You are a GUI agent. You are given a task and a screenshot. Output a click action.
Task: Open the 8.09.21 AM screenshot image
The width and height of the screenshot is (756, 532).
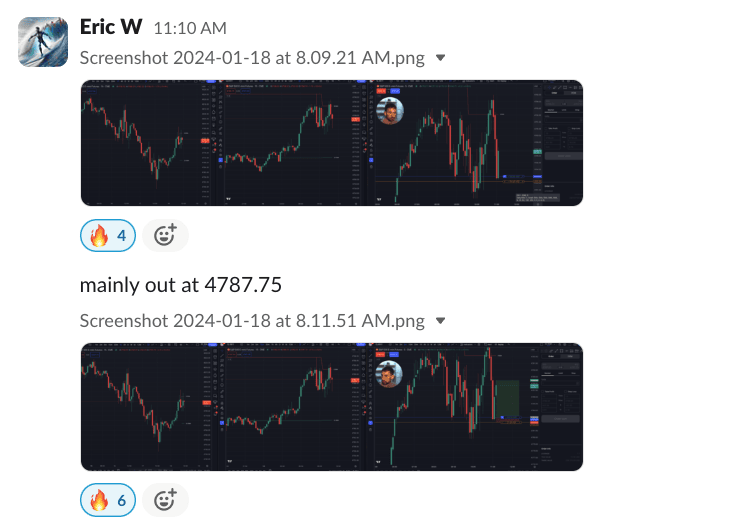point(331,143)
